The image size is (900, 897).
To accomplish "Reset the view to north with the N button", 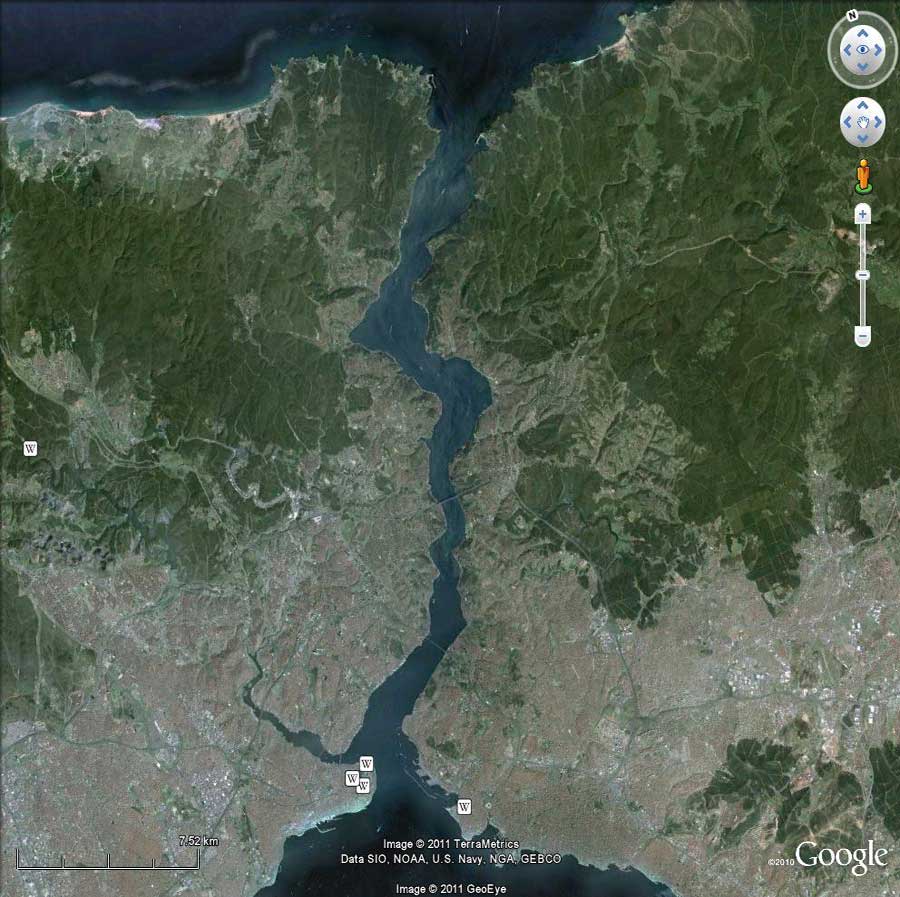I will click(852, 16).
